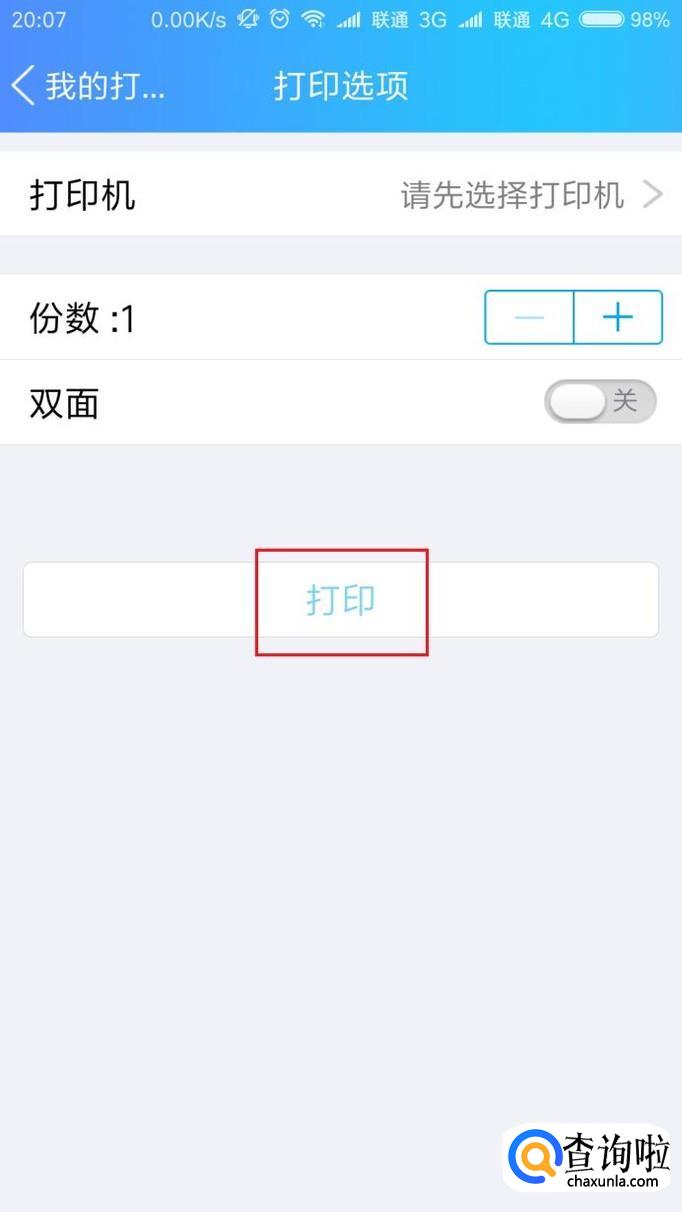Decrease copies with the minus button

(x=529, y=318)
